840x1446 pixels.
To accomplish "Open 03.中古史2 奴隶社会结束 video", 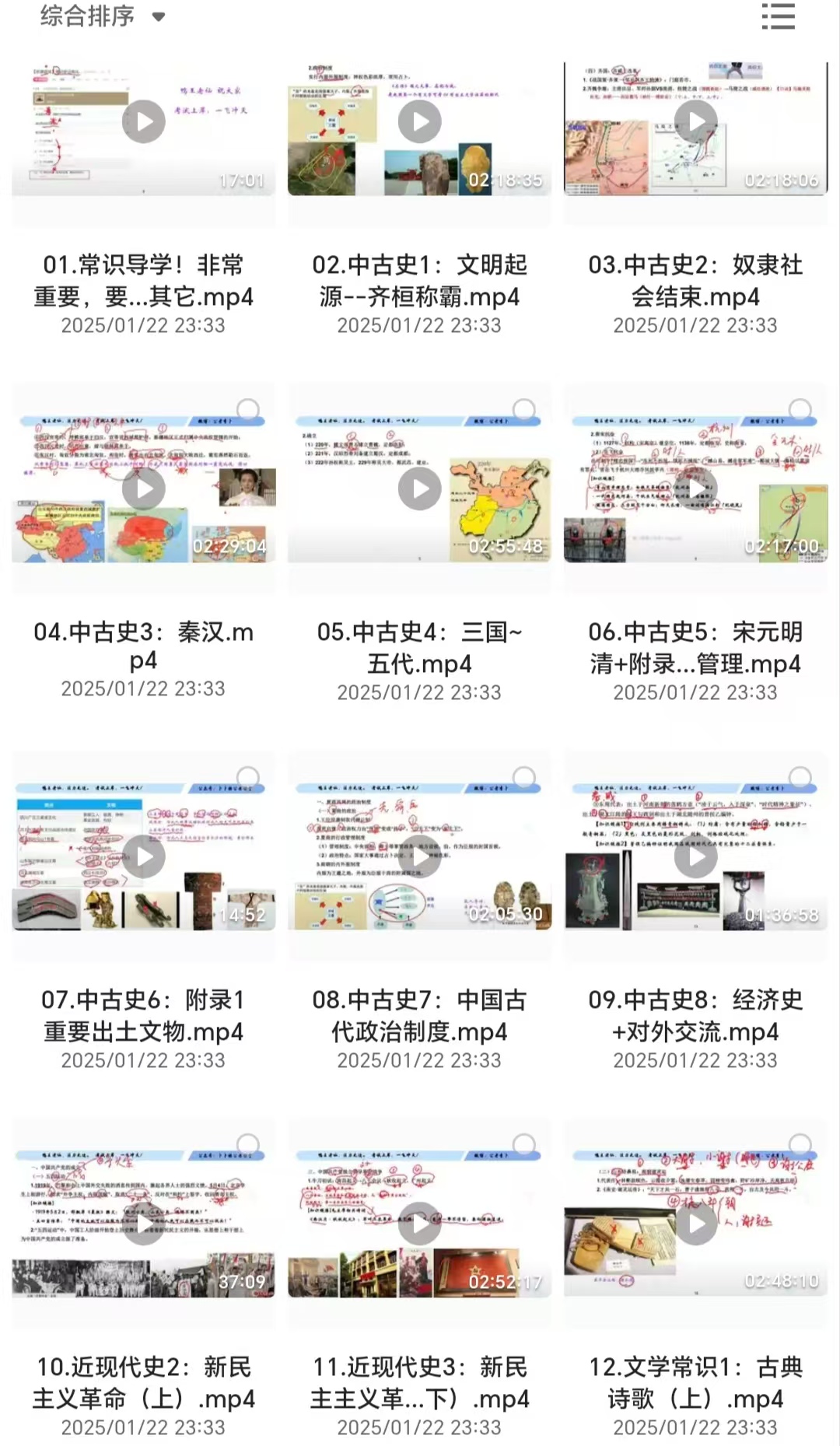I will tap(695, 122).
